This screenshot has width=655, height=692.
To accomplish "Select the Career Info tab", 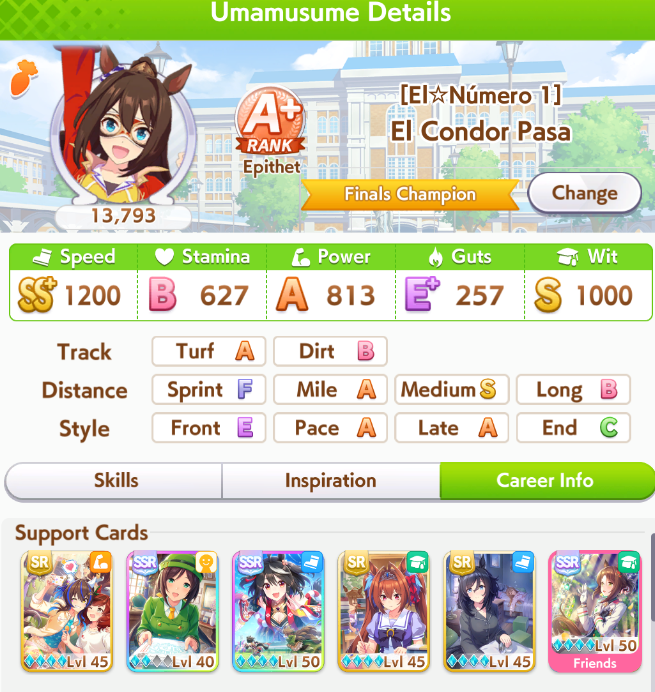I will pos(546,481).
